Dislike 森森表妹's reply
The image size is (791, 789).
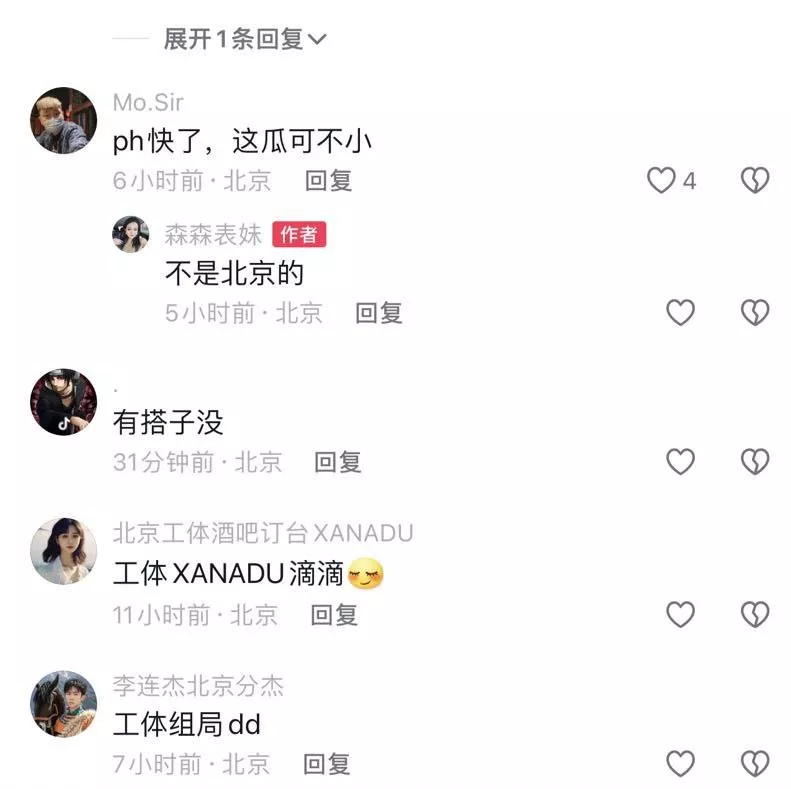pyautogui.click(x=754, y=313)
